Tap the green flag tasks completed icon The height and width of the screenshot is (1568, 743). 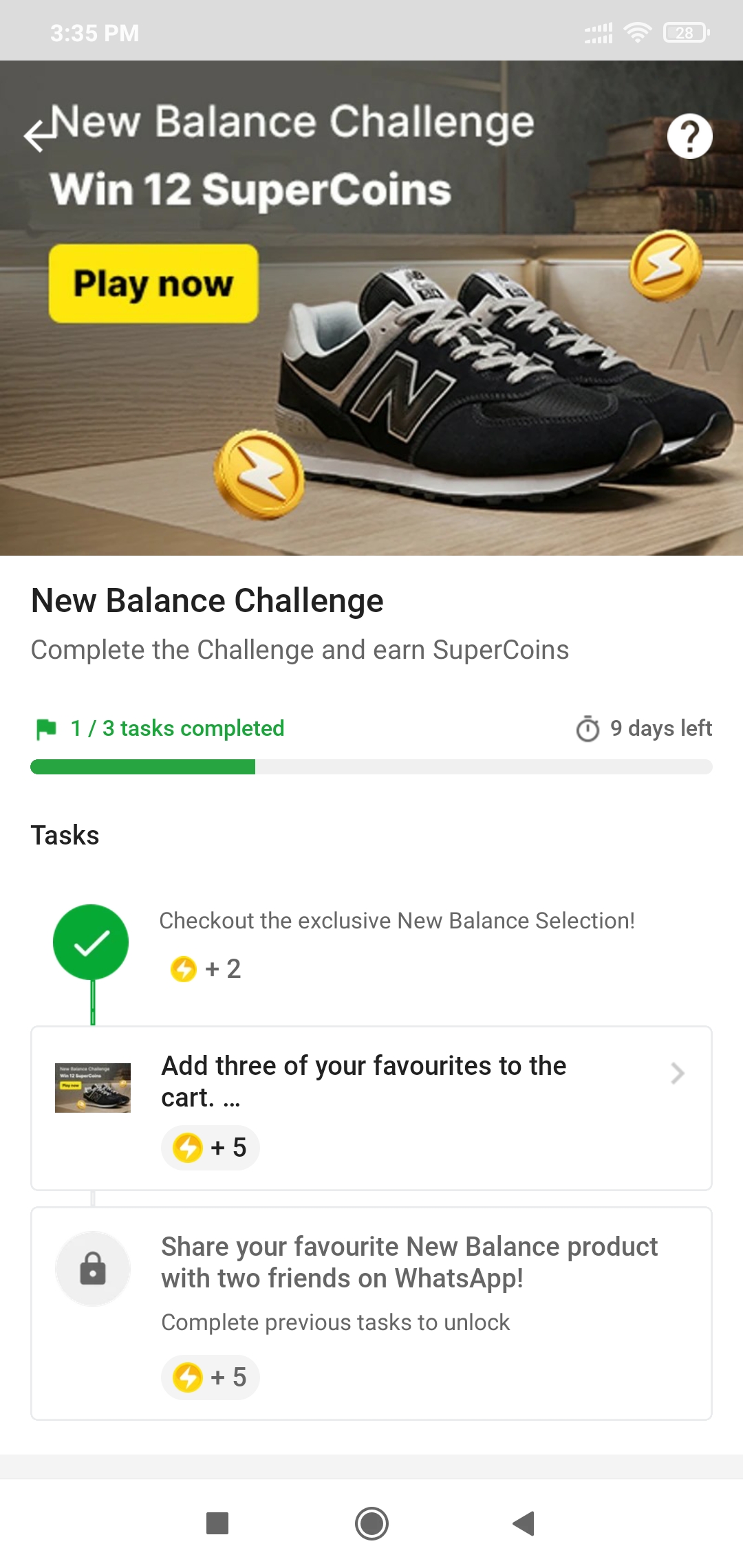pos(45,728)
